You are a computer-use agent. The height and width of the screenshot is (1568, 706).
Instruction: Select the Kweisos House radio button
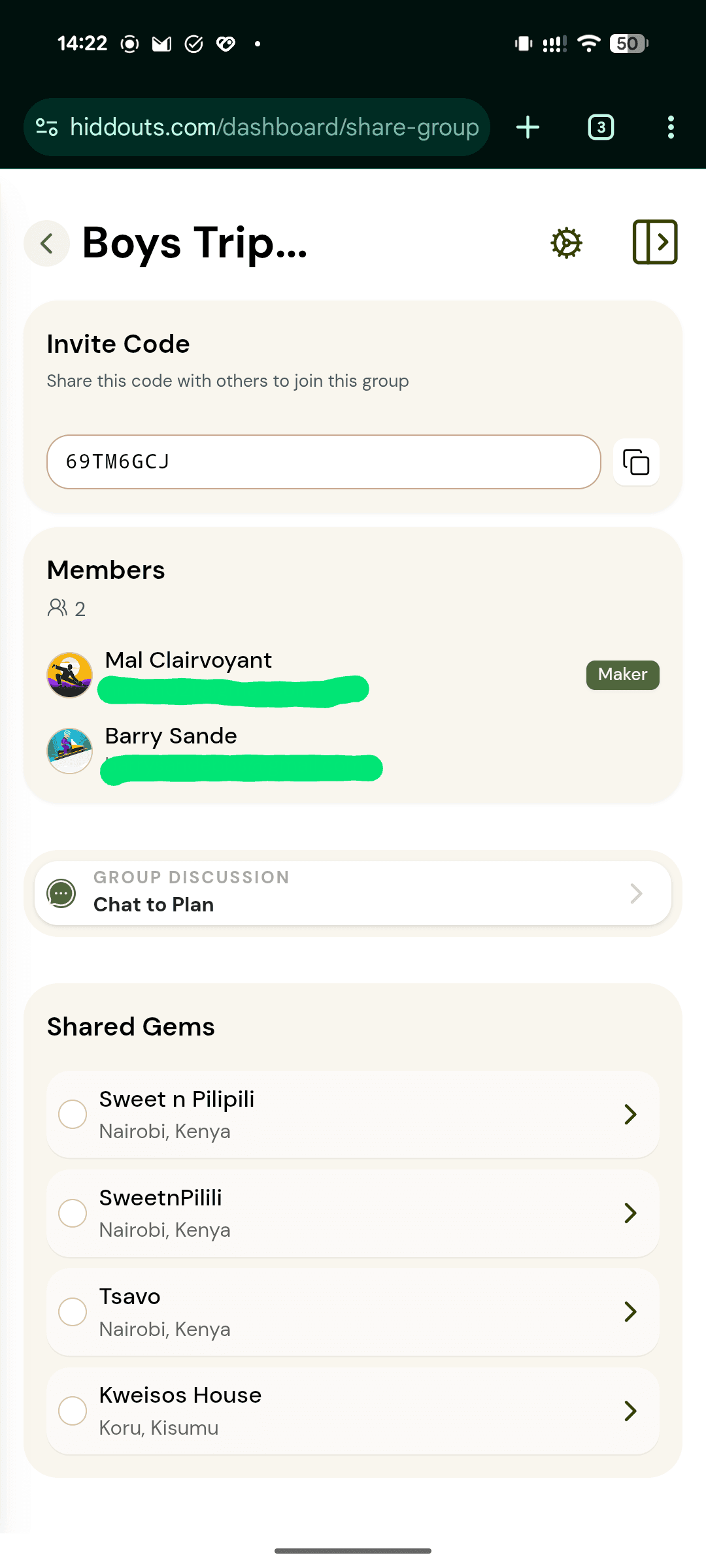pos(73,1411)
